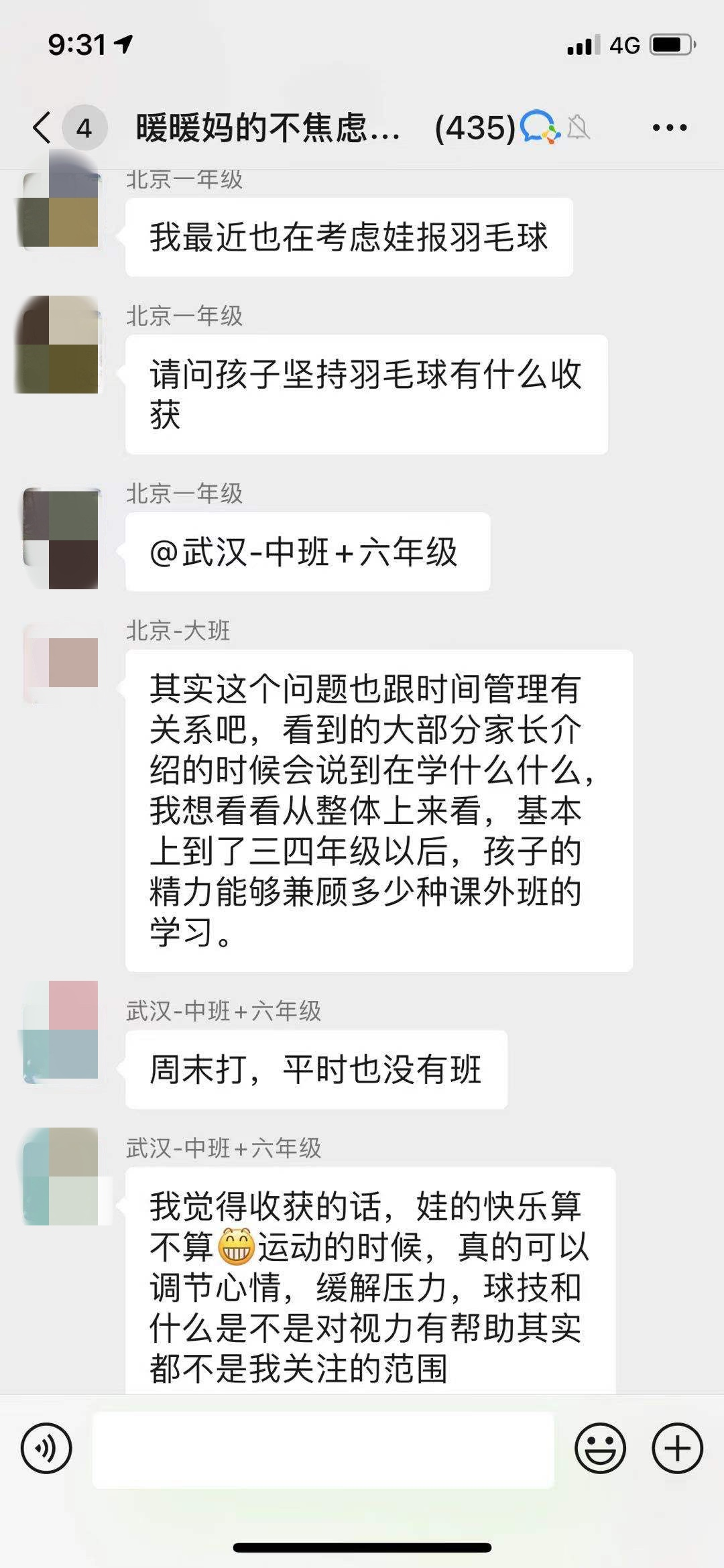Tap the location arrow in the status bar
The height and width of the screenshot is (1568, 724).
point(124,44)
